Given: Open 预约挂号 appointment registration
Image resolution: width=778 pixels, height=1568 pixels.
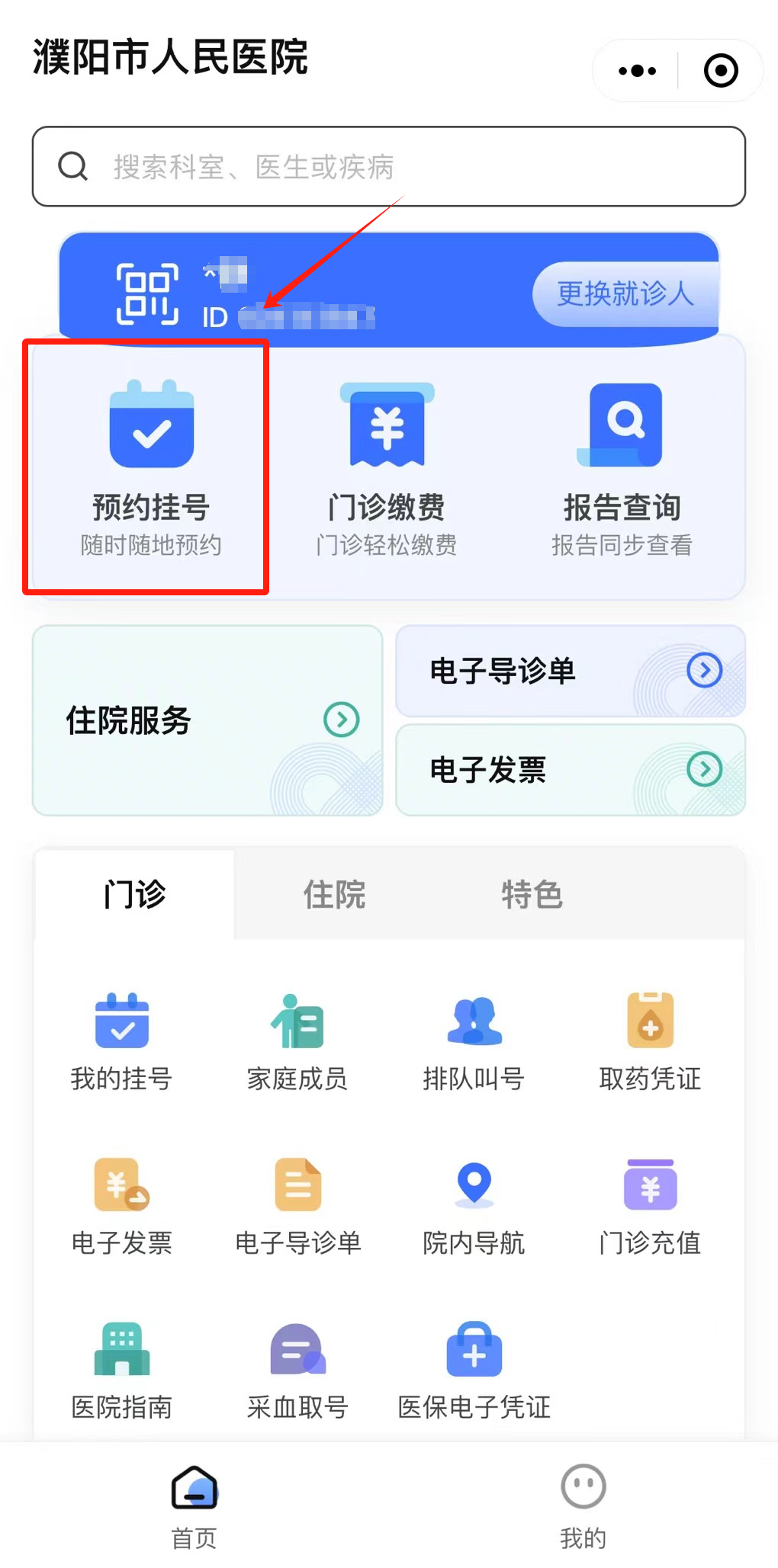Looking at the screenshot, I should (x=151, y=467).
